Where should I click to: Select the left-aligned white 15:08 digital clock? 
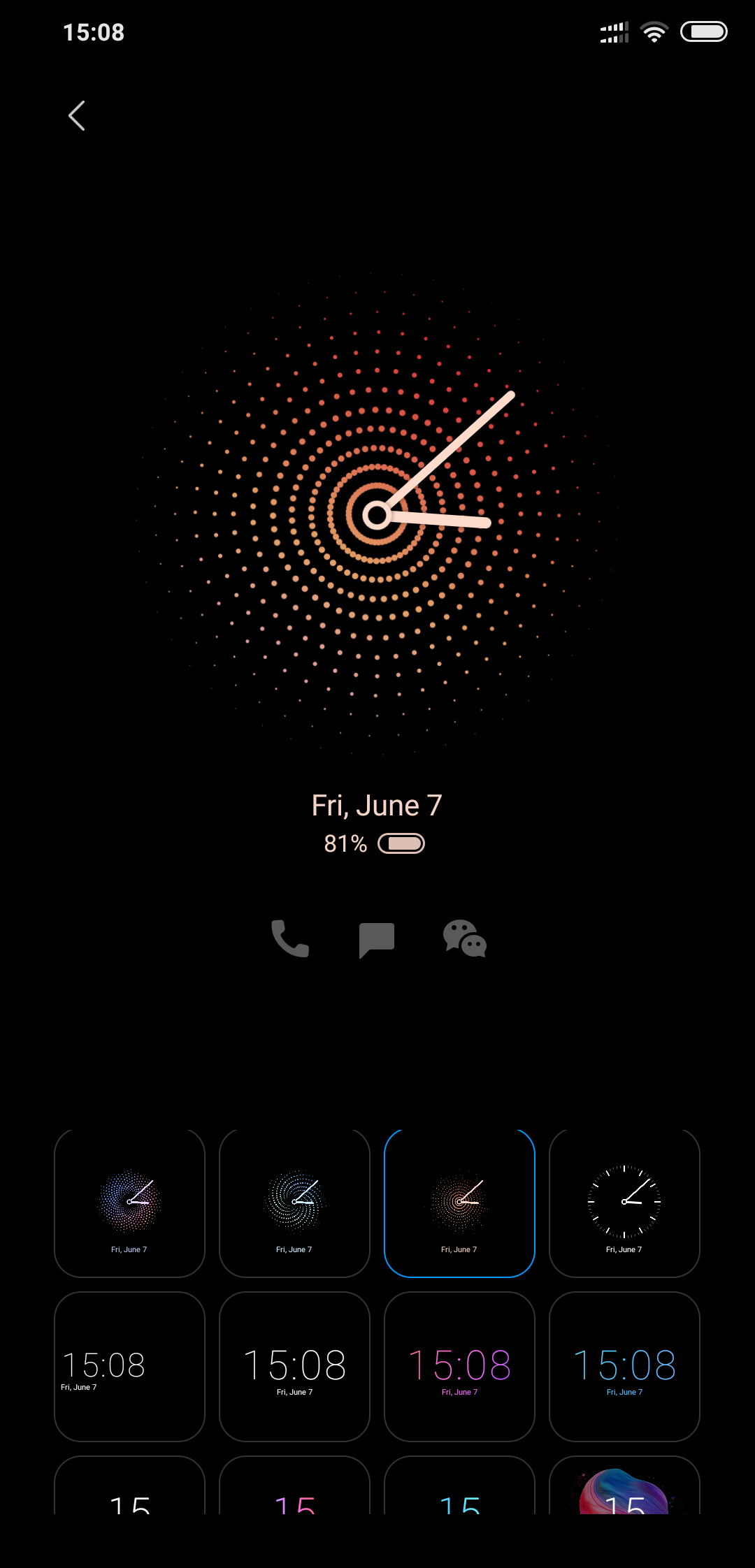pos(129,1367)
